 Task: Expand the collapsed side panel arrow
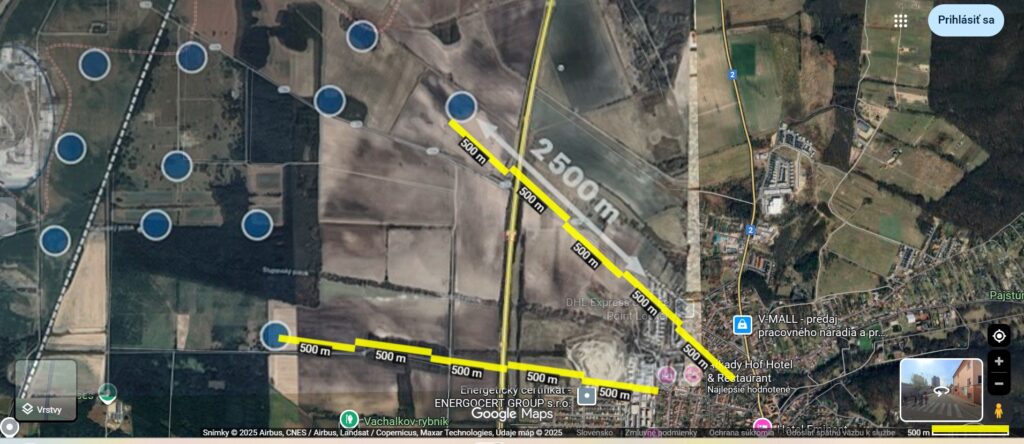coord(7,217)
